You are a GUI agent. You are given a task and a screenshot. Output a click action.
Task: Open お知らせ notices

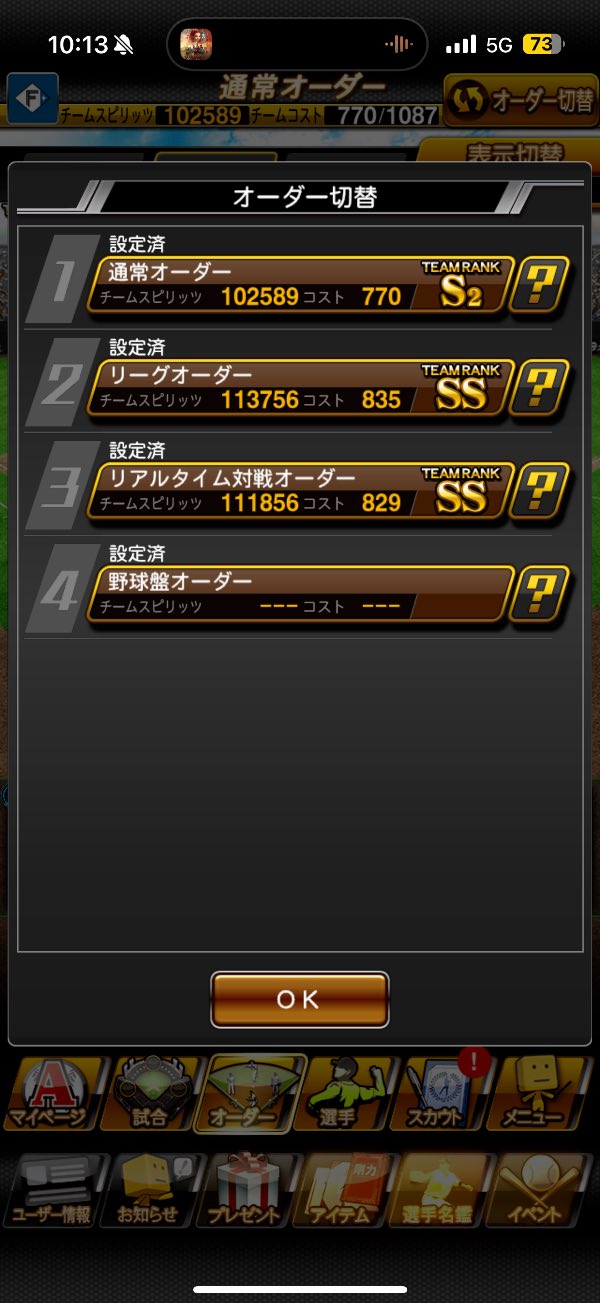coord(151,1190)
